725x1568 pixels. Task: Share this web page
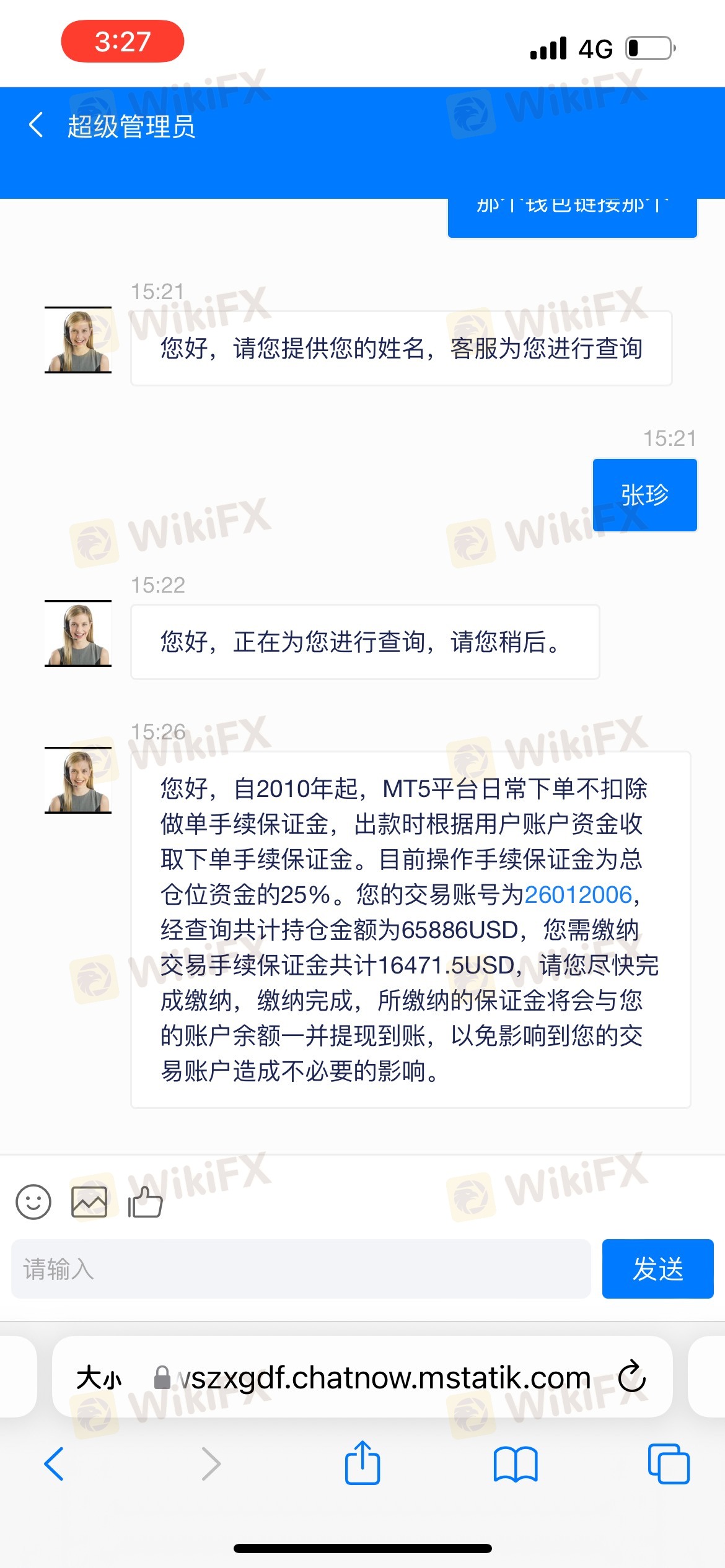(362, 1463)
